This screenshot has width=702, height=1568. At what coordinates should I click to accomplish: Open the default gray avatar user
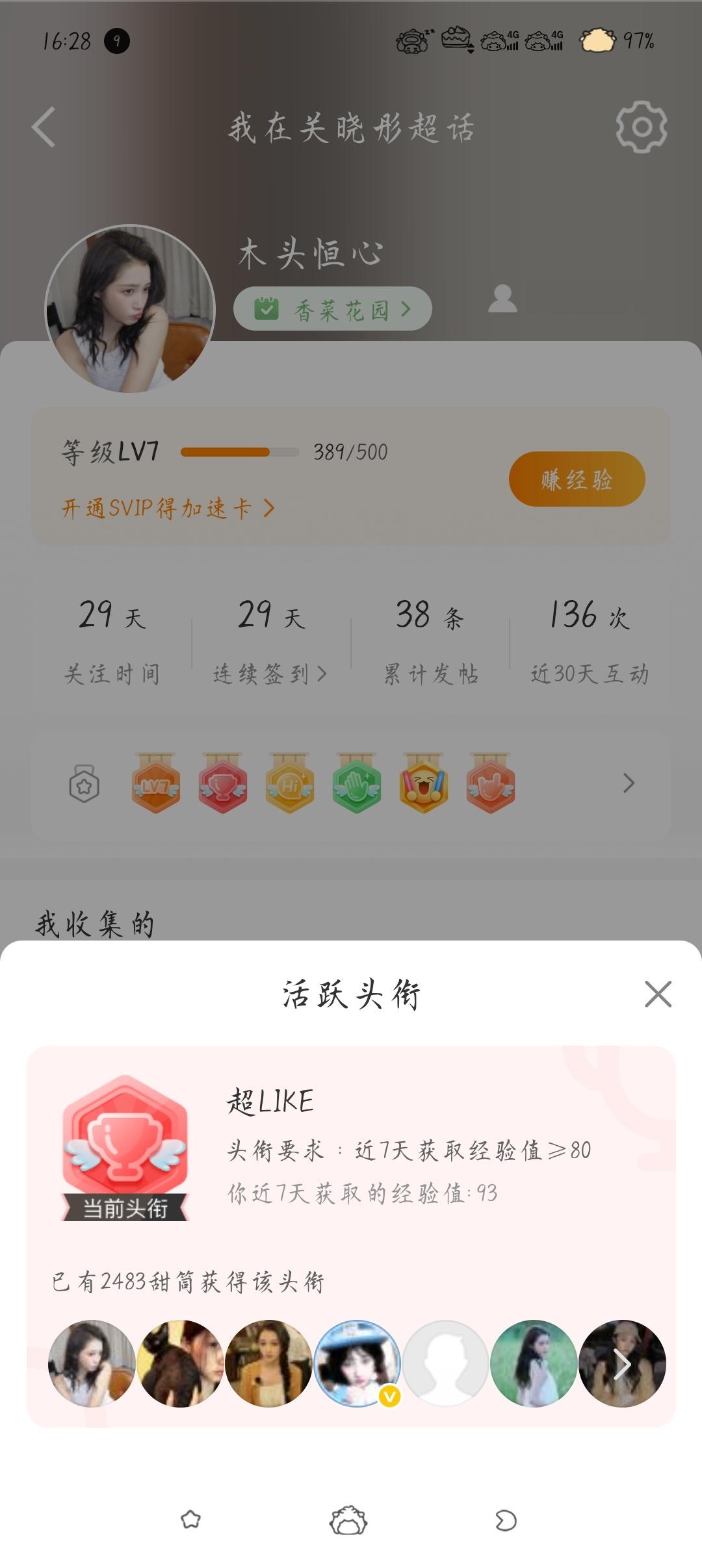pos(445,1363)
